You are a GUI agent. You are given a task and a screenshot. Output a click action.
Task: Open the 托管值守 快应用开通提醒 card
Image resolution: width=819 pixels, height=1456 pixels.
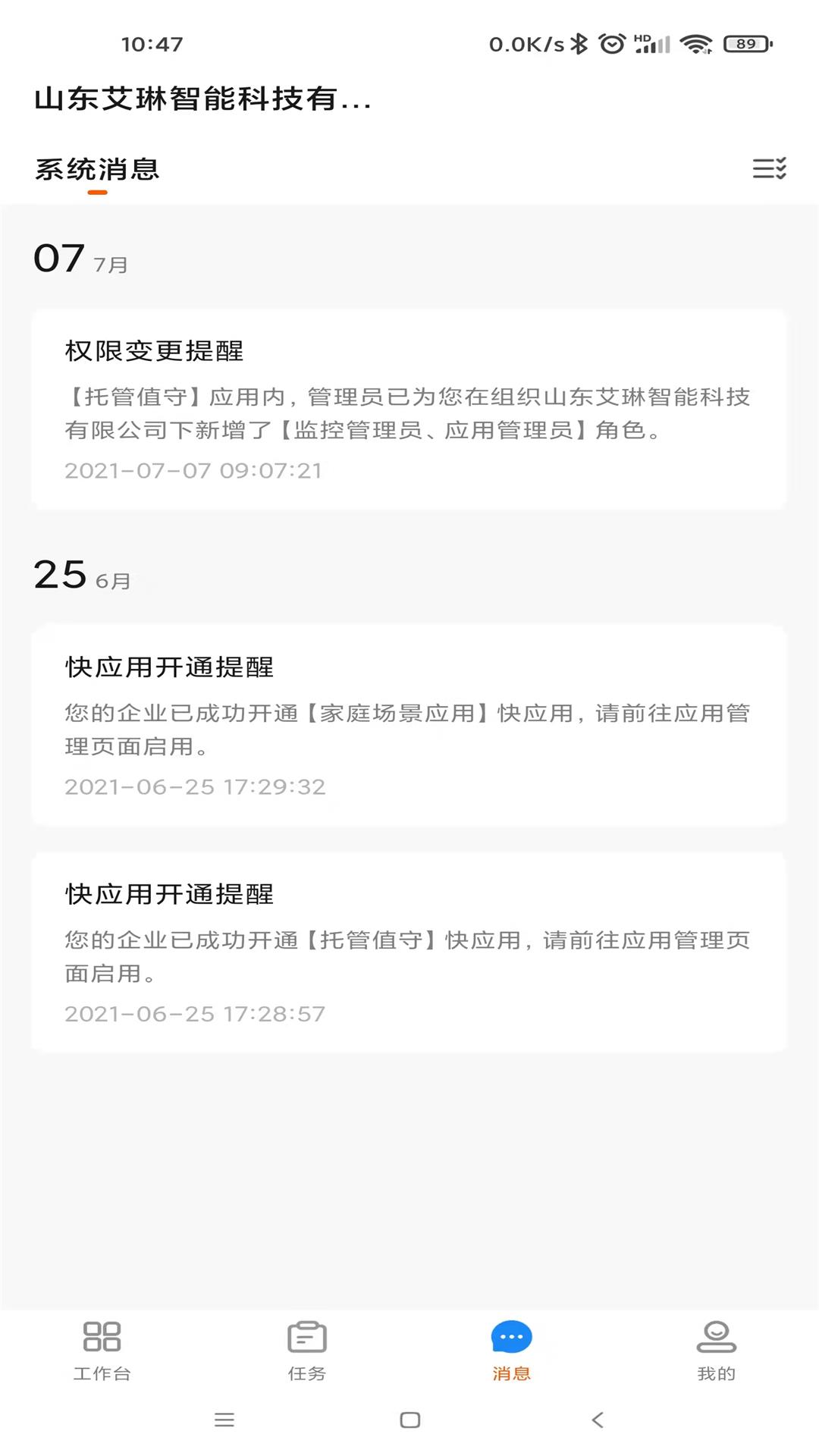(x=409, y=952)
